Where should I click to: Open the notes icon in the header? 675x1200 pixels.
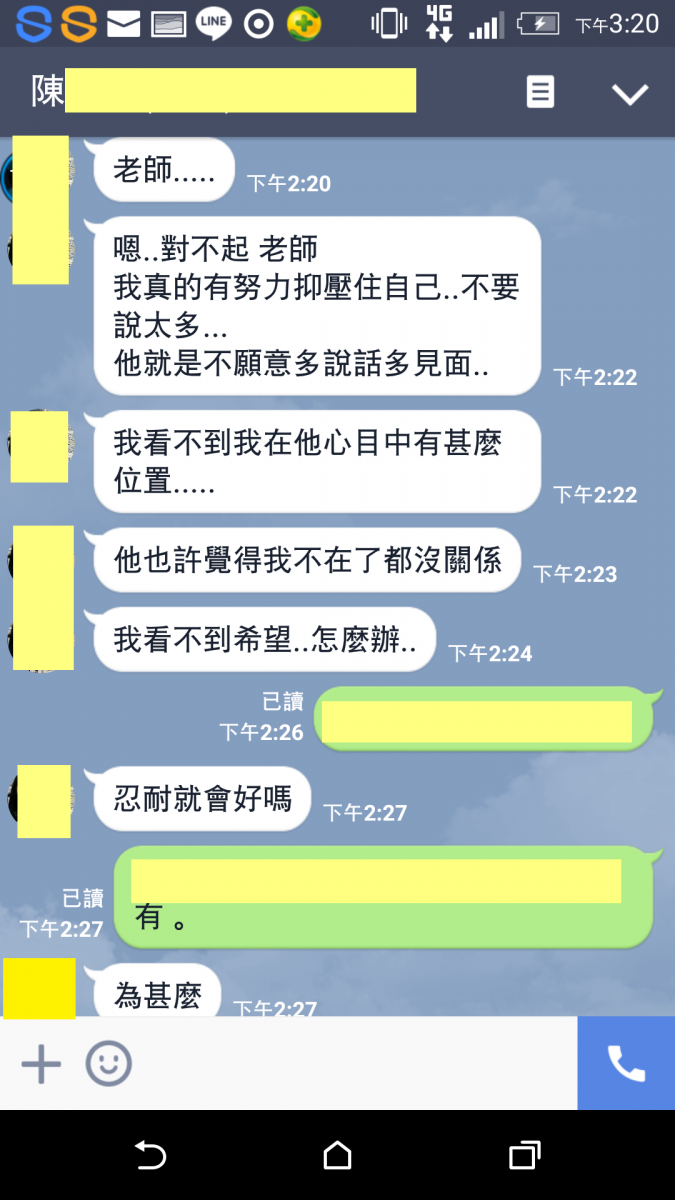coord(540,93)
